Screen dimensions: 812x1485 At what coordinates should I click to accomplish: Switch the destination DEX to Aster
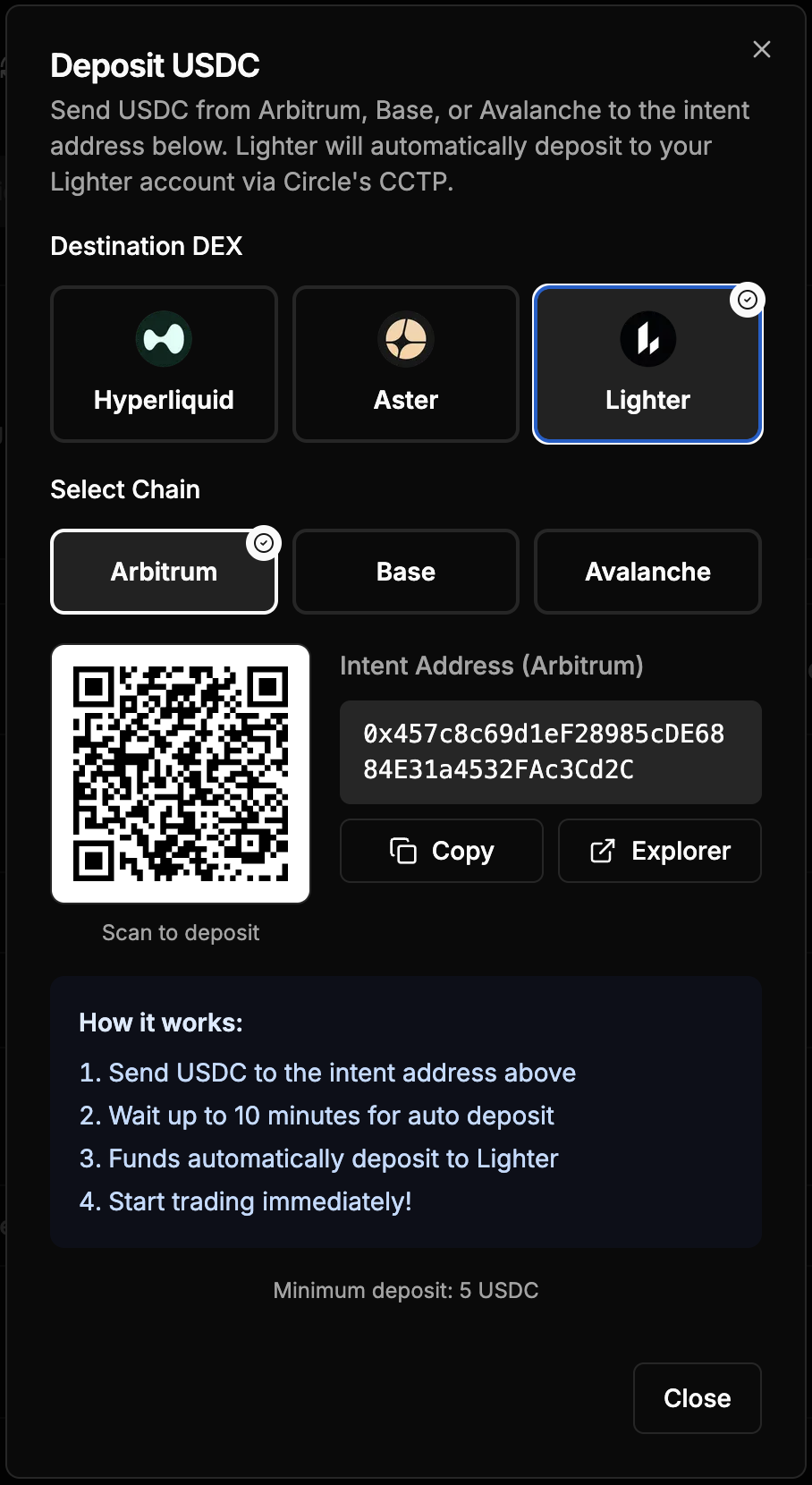click(405, 364)
